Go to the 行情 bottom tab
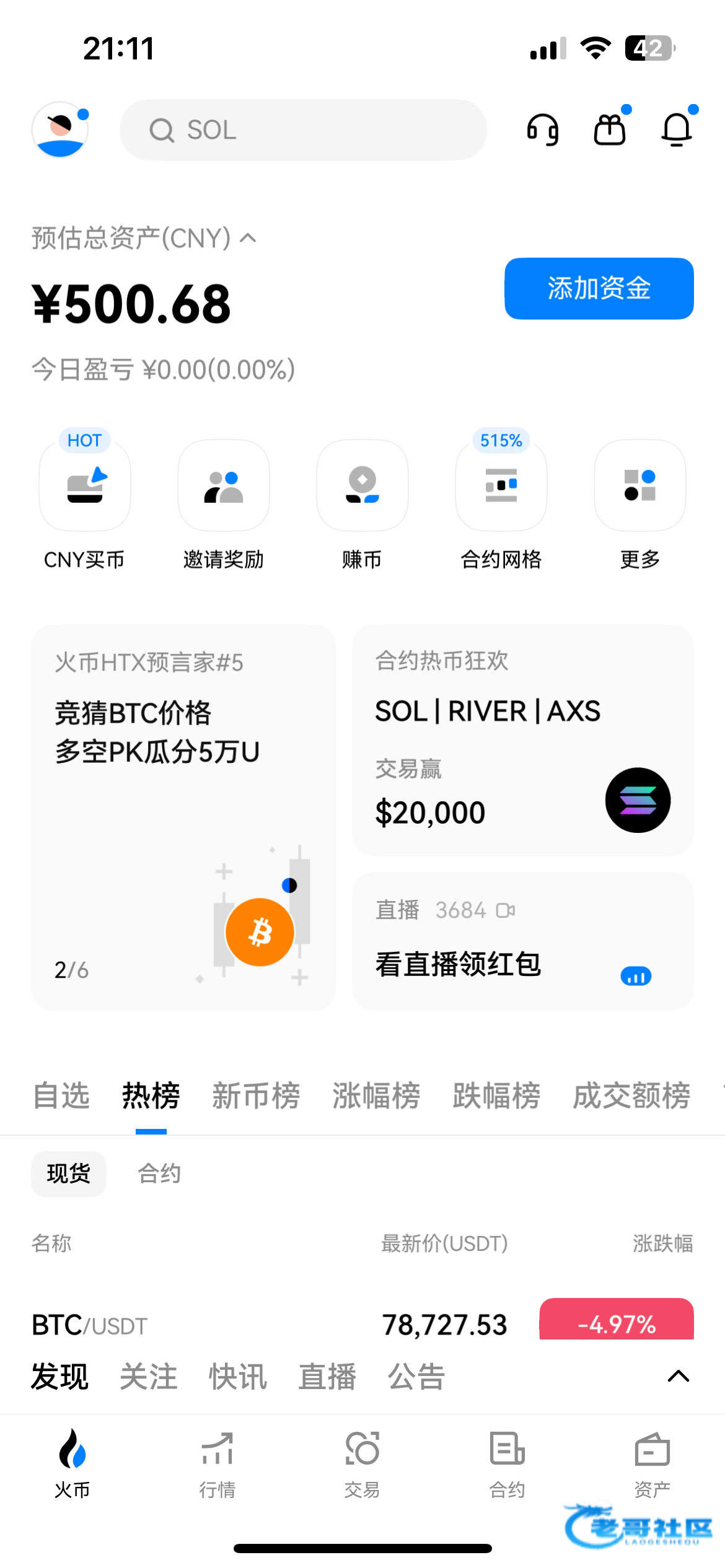725x1568 pixels. [217, 1464]
